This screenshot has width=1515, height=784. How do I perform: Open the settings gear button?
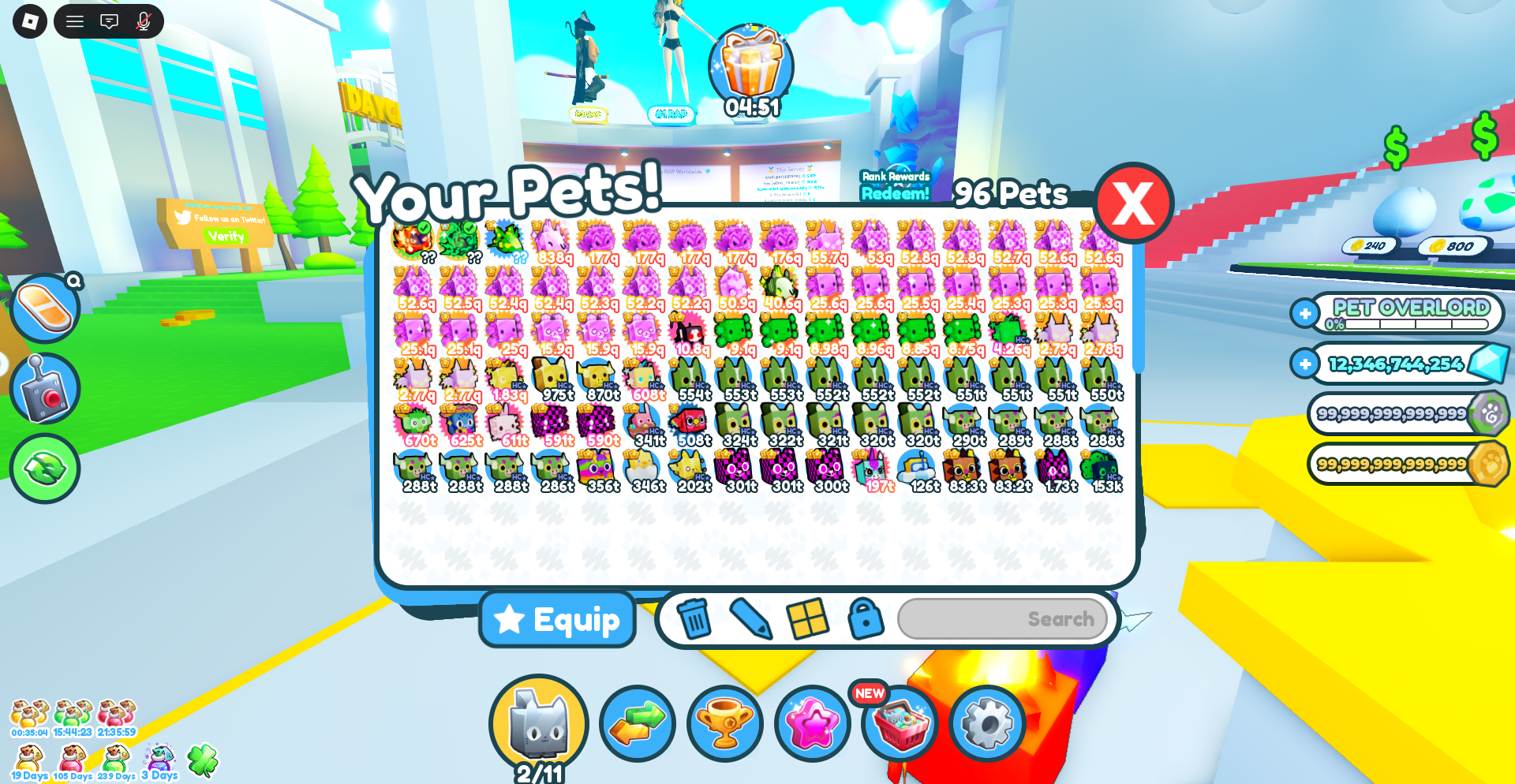[987, 723]
